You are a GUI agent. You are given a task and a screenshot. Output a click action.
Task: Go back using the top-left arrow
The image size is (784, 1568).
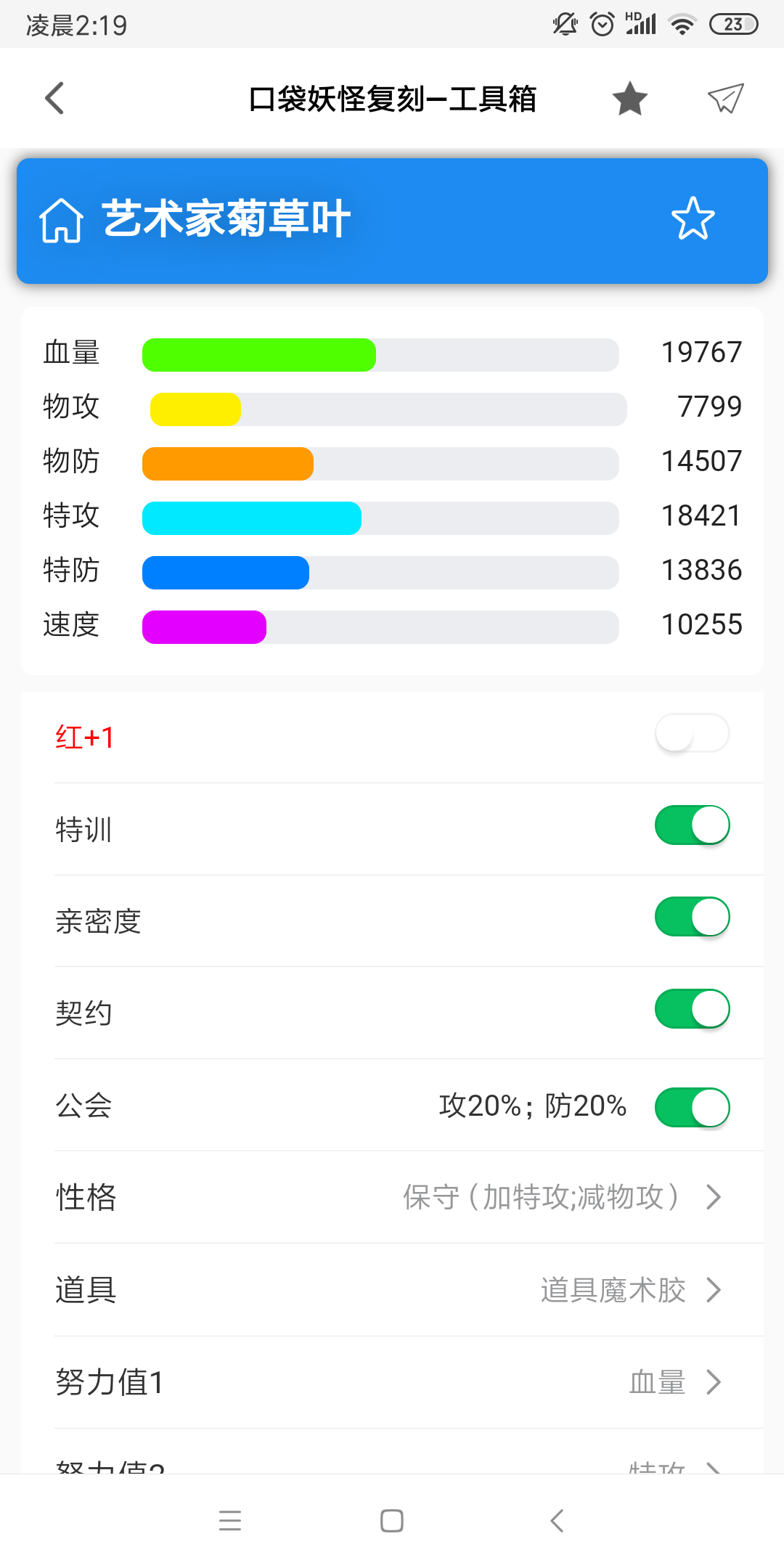click(x=55, y=98)
